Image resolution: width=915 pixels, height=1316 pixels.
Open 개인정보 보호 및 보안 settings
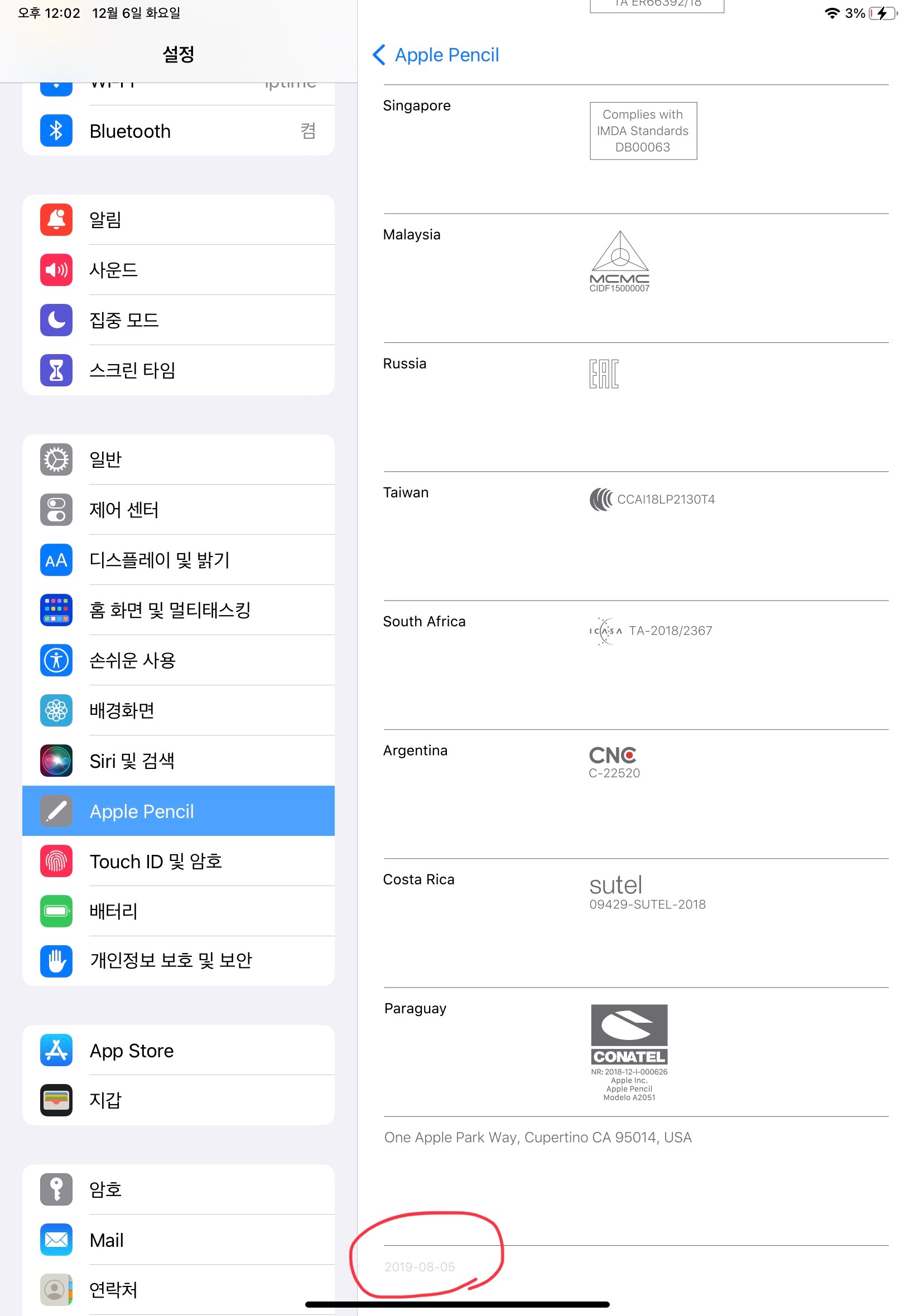[179, 961]
